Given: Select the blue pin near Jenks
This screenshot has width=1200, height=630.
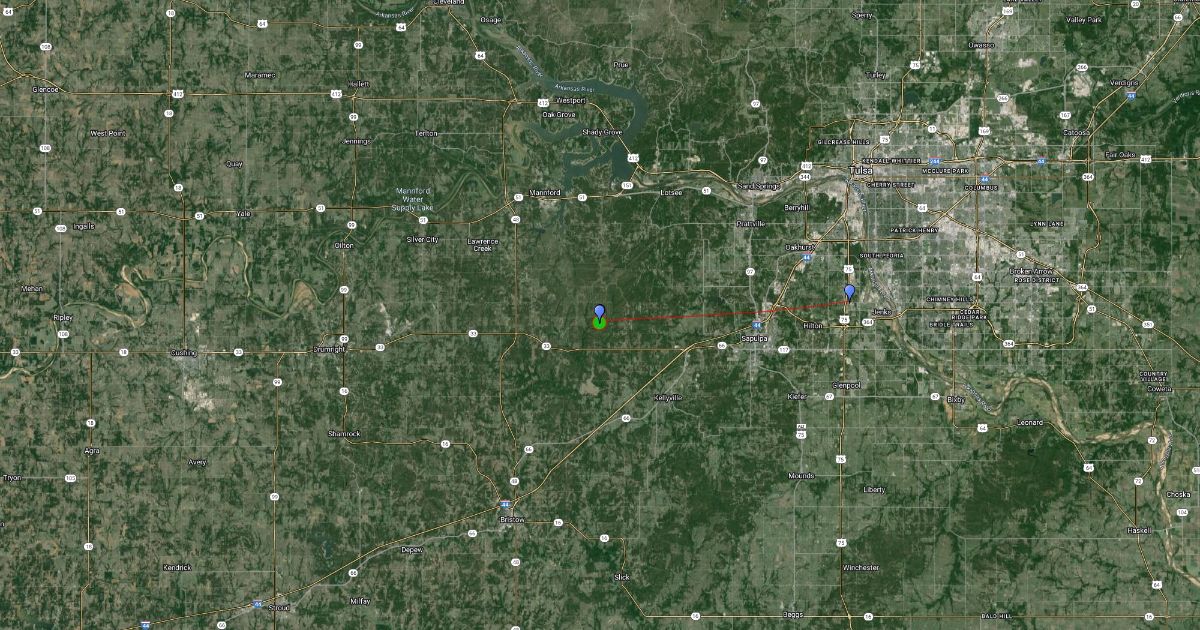Looking at the screenshot, I should [850, 292].
